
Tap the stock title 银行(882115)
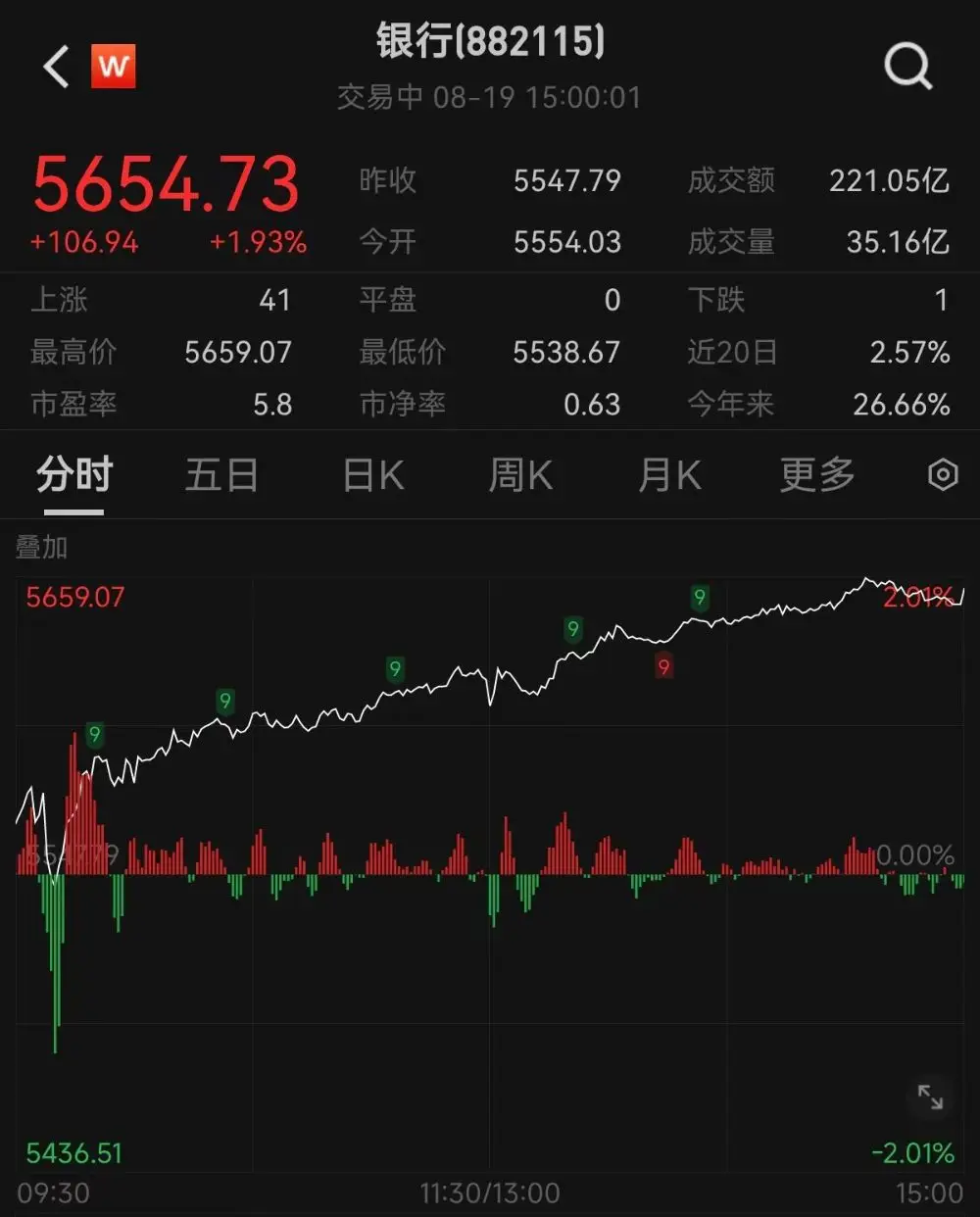point(489,42)
